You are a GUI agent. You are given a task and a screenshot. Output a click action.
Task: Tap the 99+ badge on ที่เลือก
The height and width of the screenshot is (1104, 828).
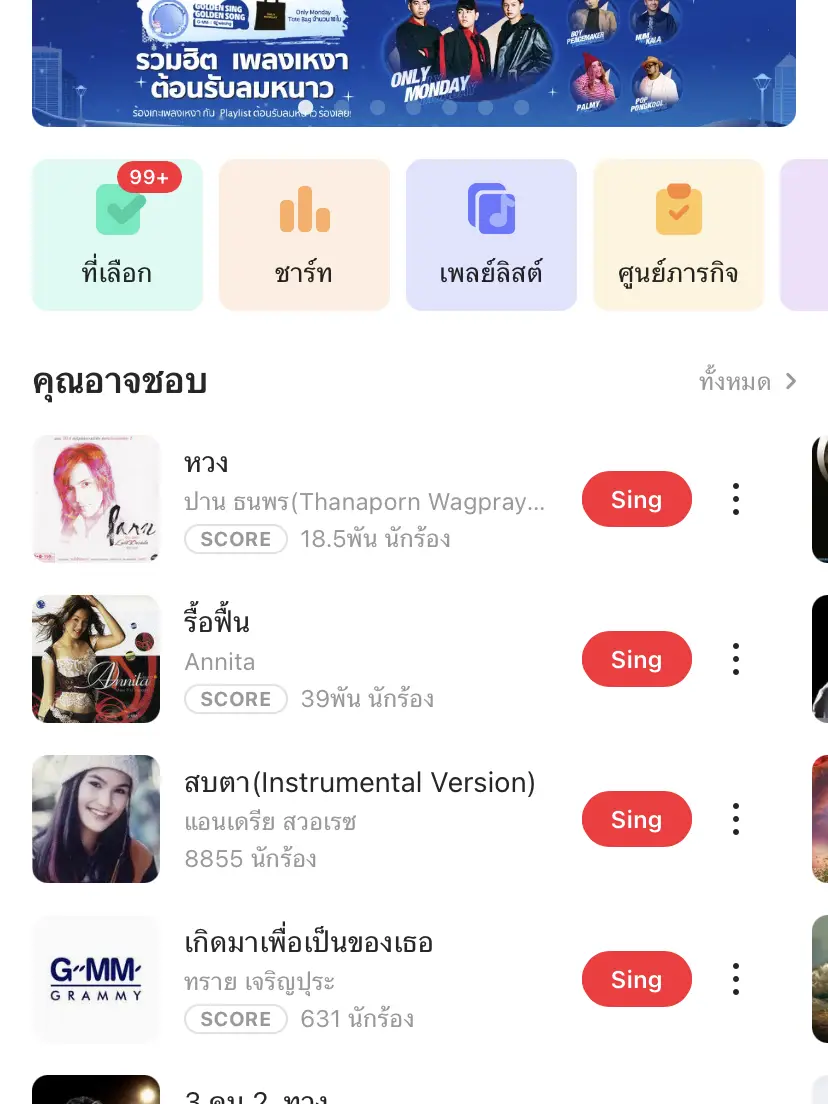click(149, 177)
